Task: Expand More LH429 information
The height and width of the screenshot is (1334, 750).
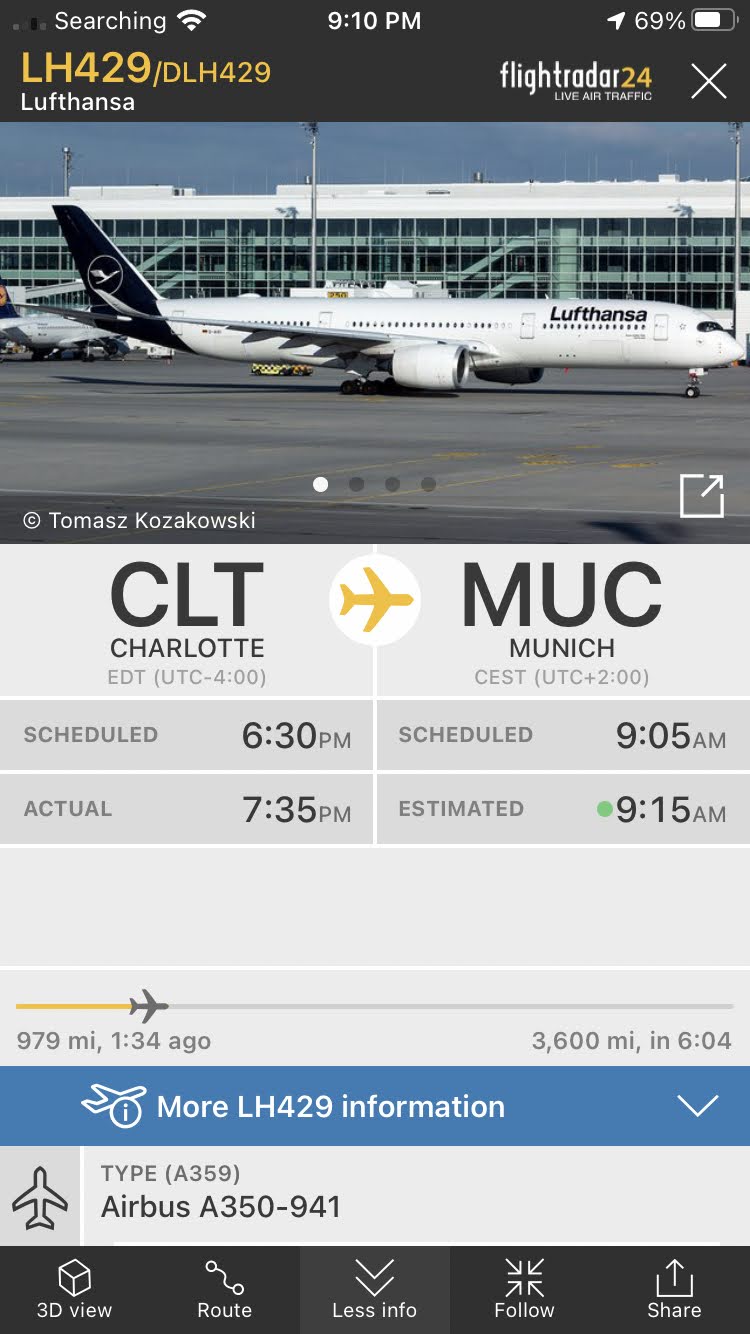Action: [375, 1106]
